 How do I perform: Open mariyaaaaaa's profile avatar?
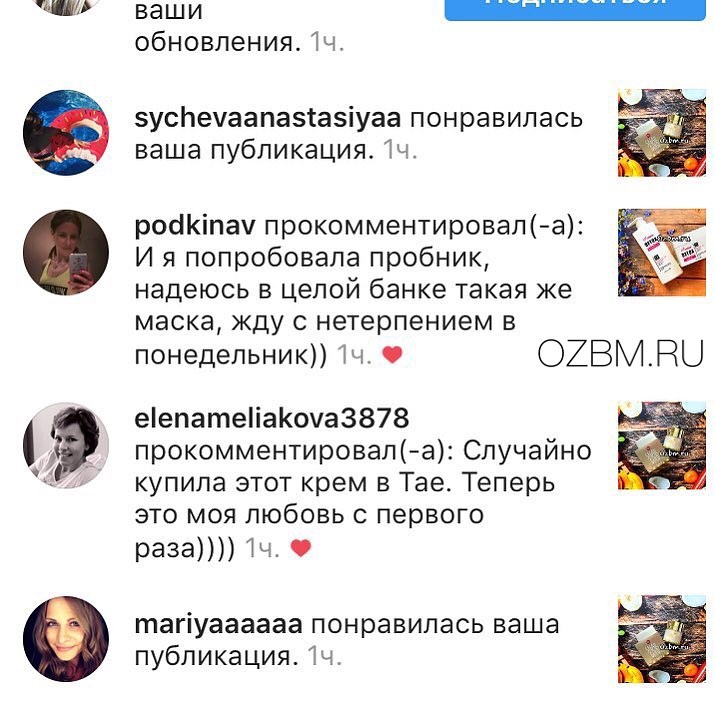66,639
